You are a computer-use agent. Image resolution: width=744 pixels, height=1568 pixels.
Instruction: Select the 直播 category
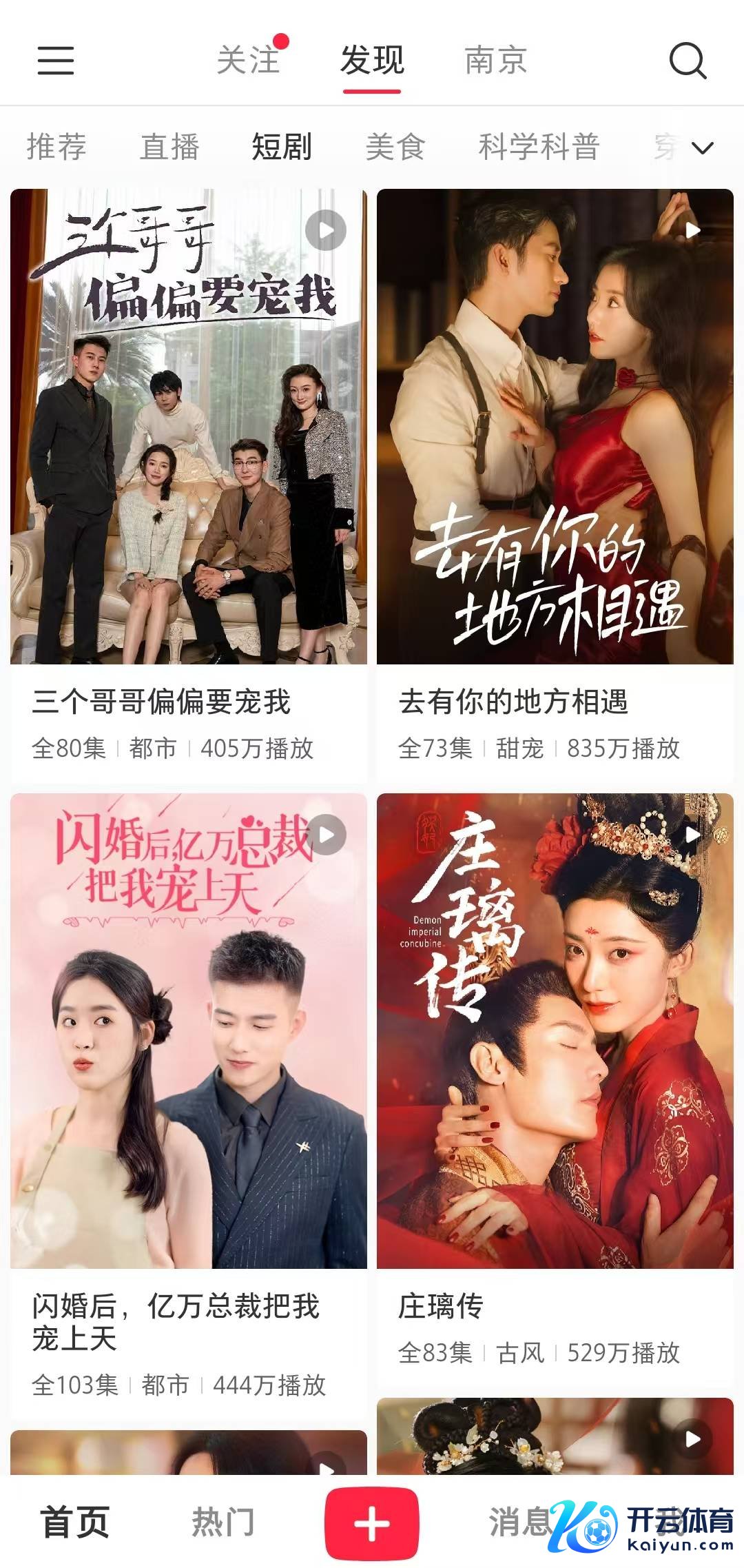point(169,147)
